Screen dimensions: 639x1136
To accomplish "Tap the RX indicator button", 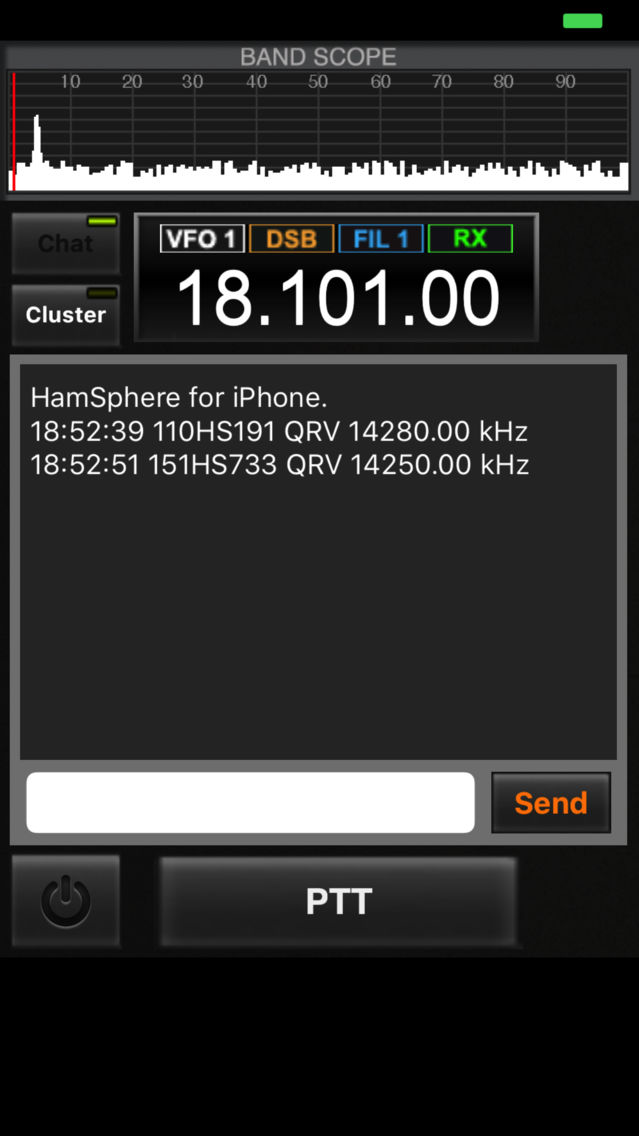I will tap(470, 238).
